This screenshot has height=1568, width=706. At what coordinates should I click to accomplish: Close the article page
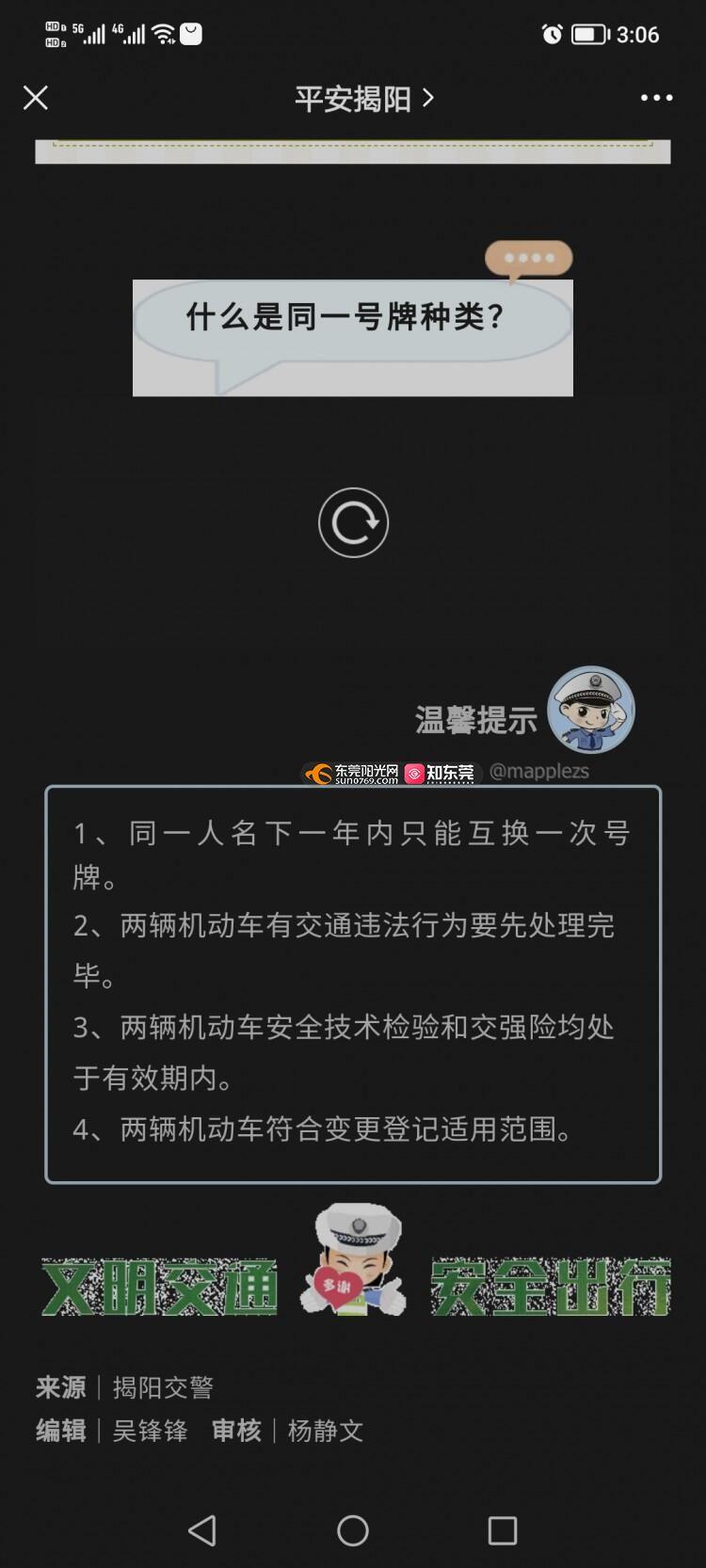(36, 98)
